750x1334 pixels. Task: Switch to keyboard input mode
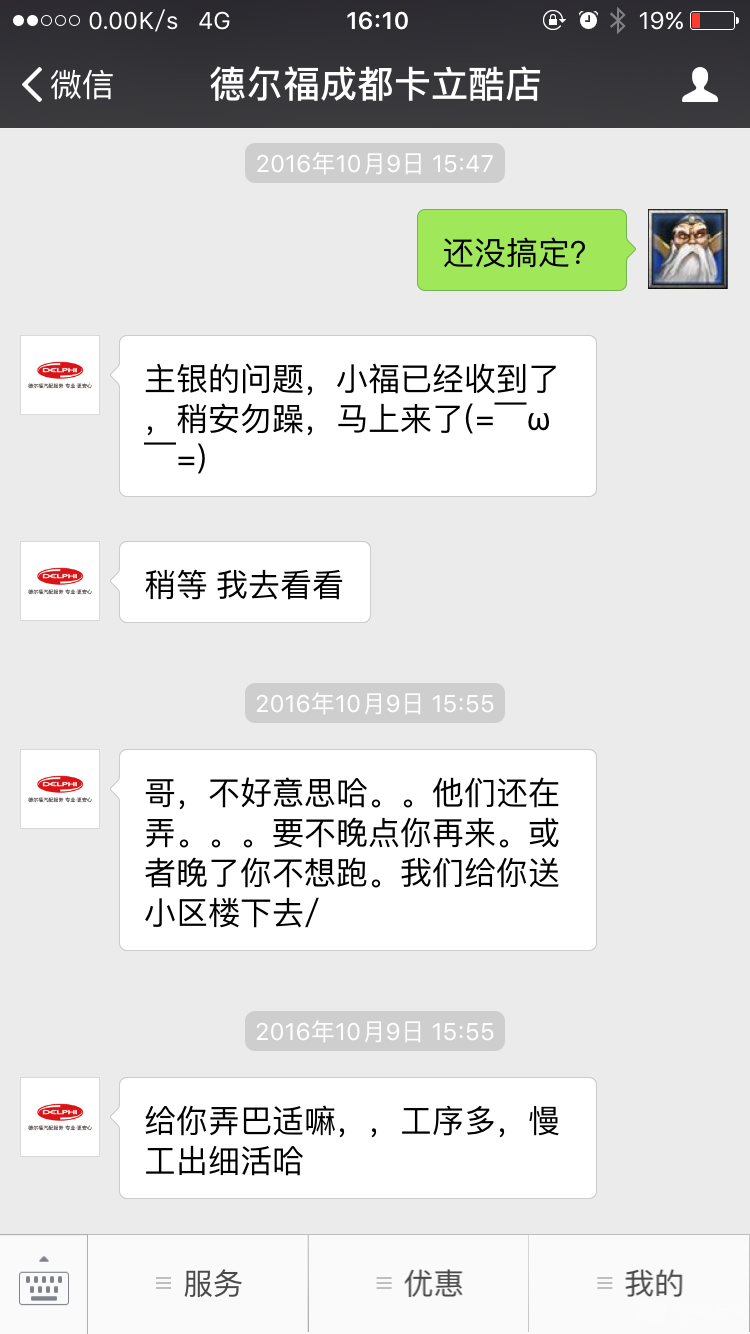coord(43,1284)
